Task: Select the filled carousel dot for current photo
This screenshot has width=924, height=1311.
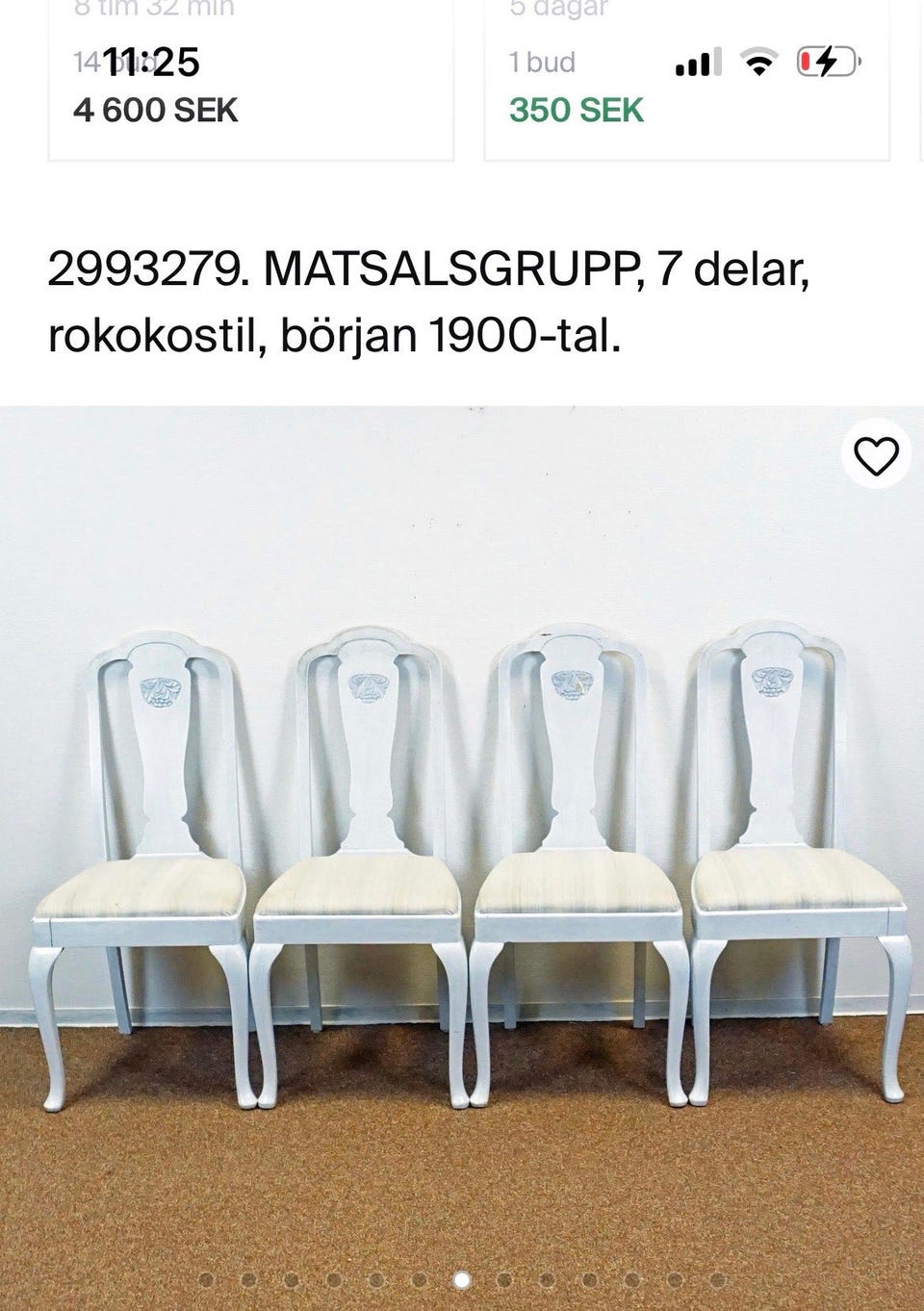Action: tap(461, 1279)
